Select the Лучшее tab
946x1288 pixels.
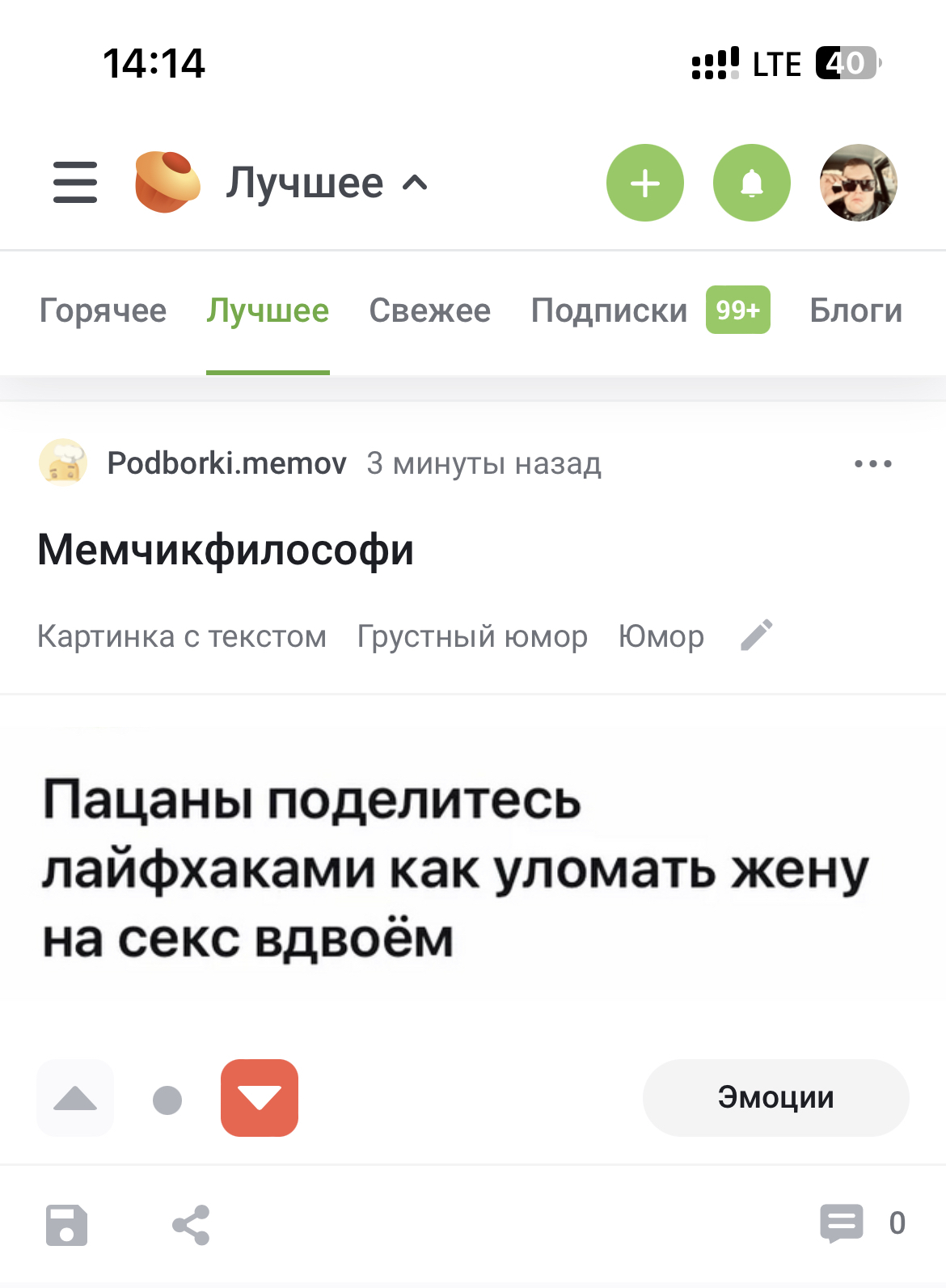pos(268,311)
